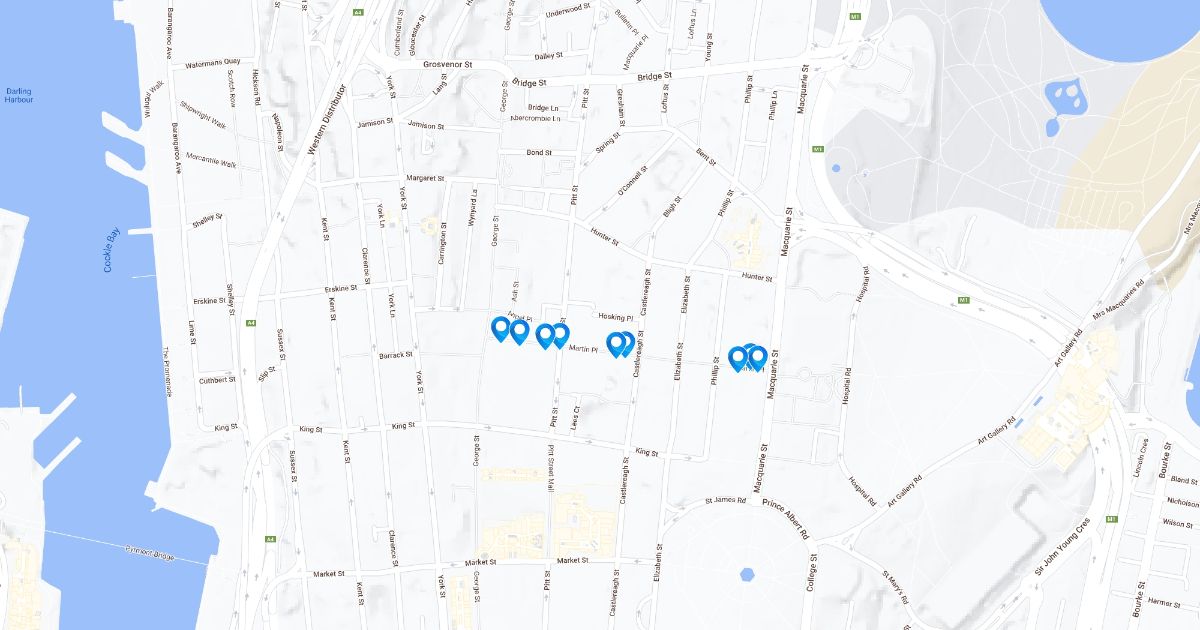Open the front pin beside Martin Pl label

tap(616, 344)
